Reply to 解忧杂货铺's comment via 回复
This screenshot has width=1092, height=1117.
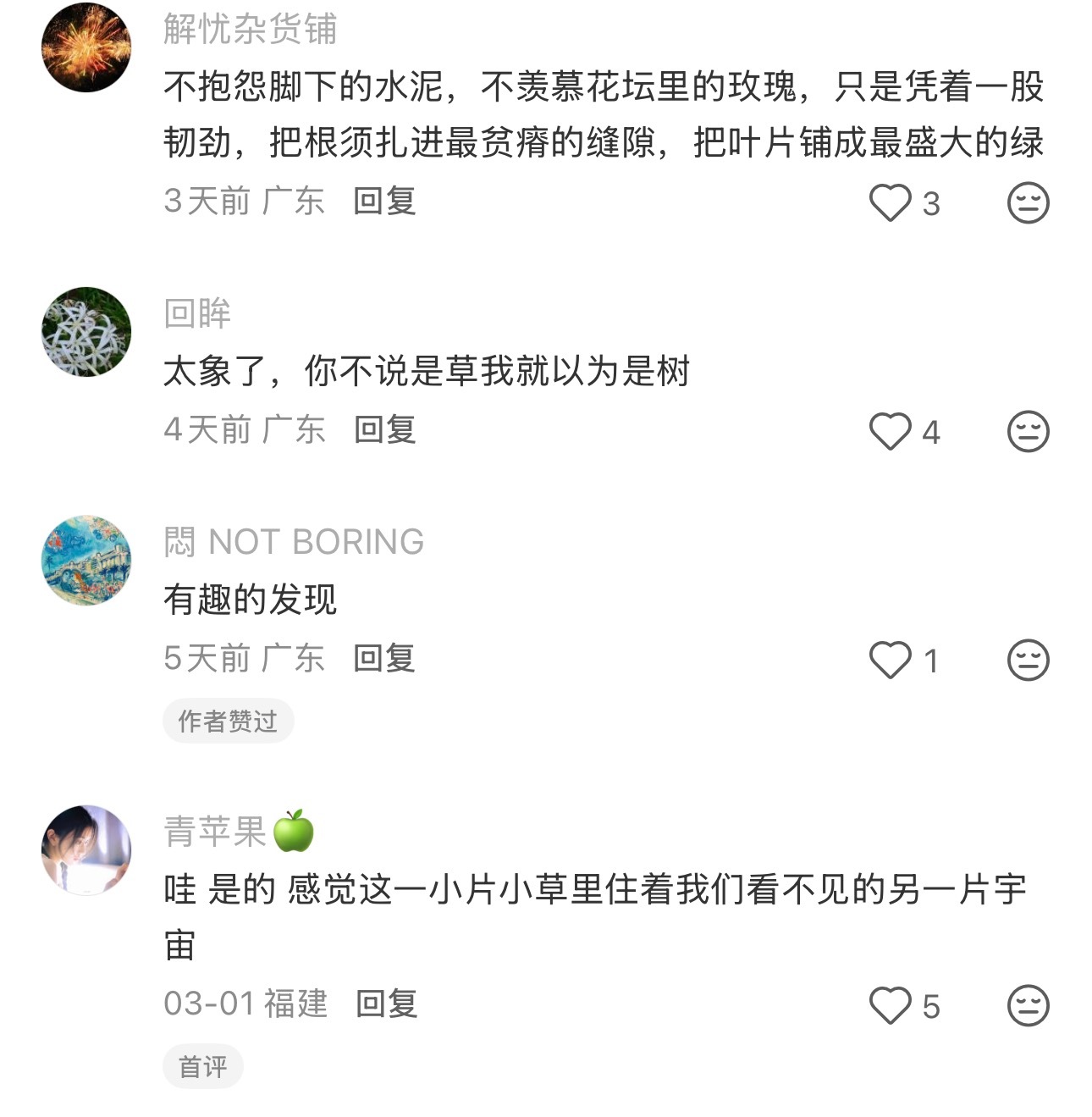pos(385,202)
